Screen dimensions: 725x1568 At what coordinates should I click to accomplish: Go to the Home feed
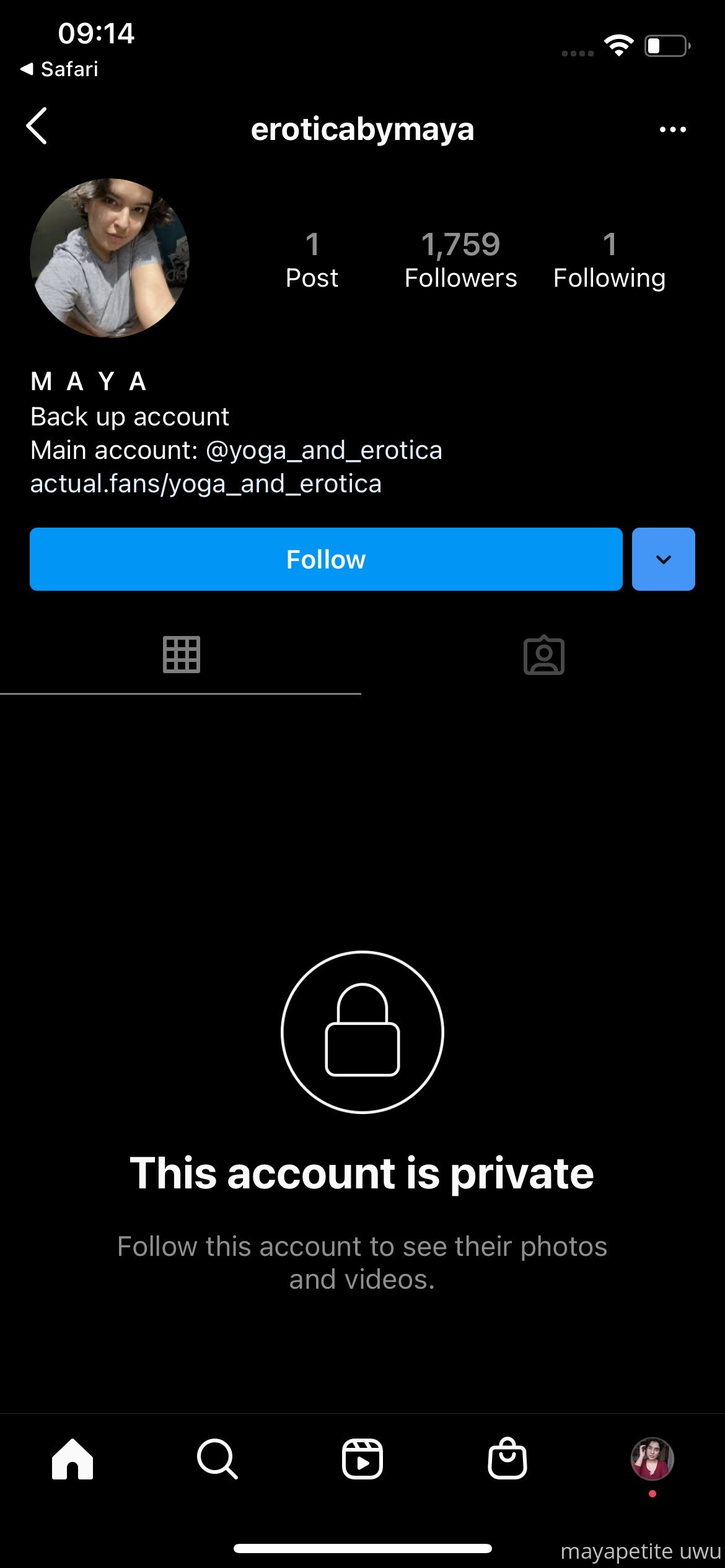[x=72, y=1459]
